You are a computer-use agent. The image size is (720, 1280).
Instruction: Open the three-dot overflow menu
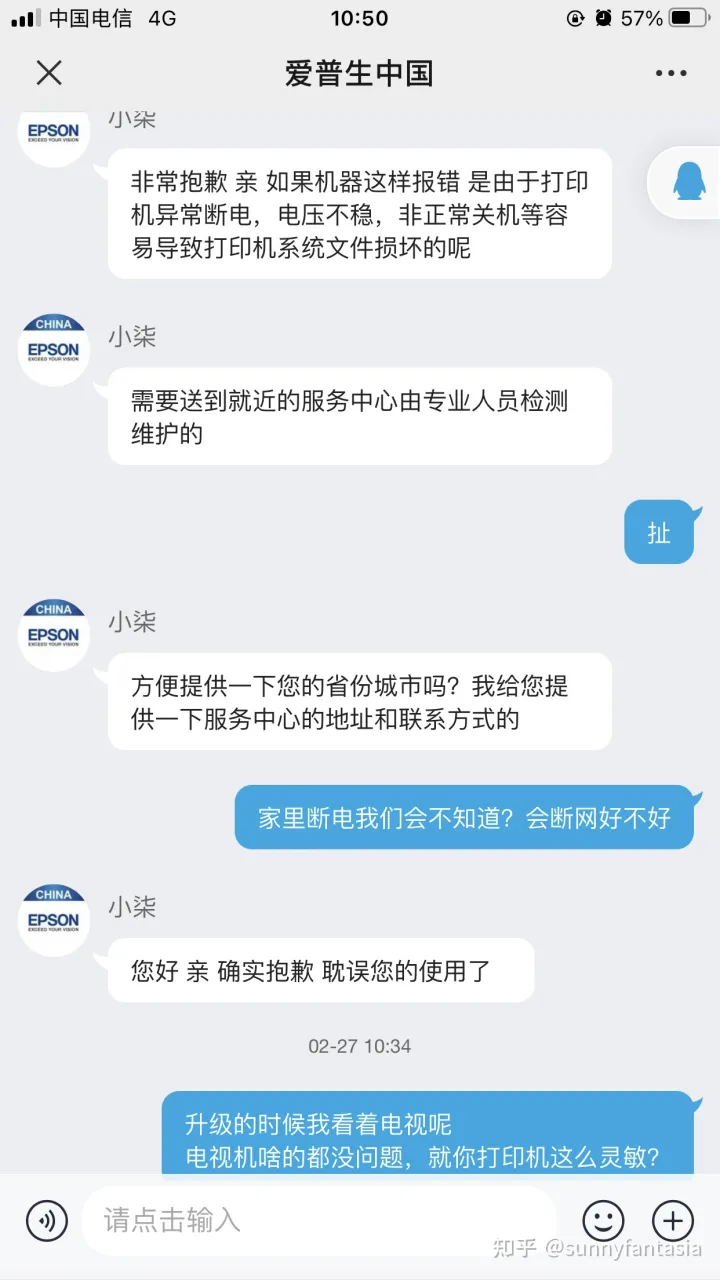(671, 73)
